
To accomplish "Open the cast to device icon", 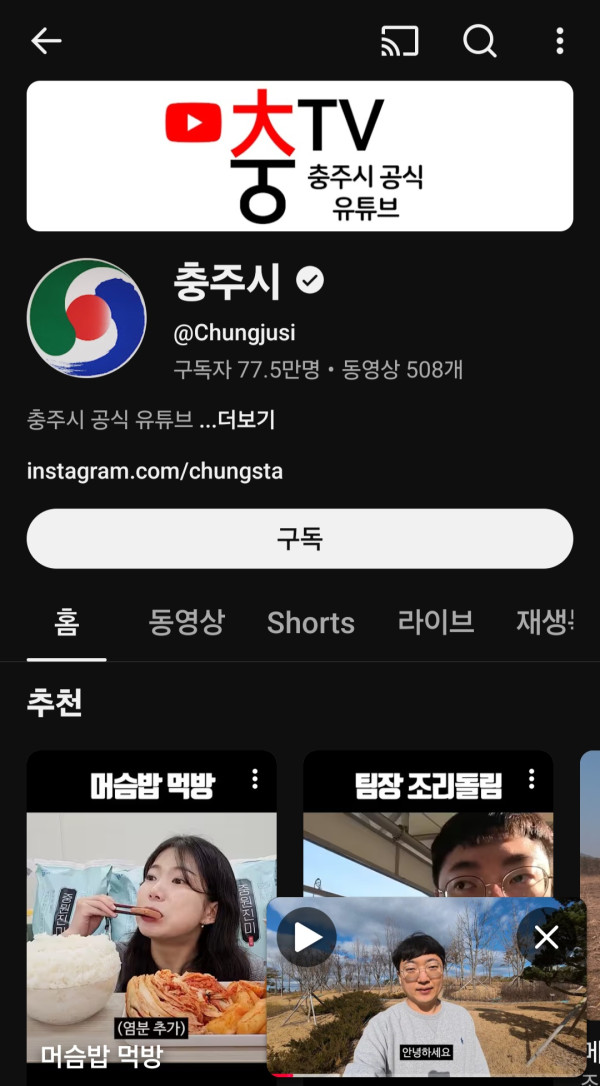I will [x=399, y=41].
